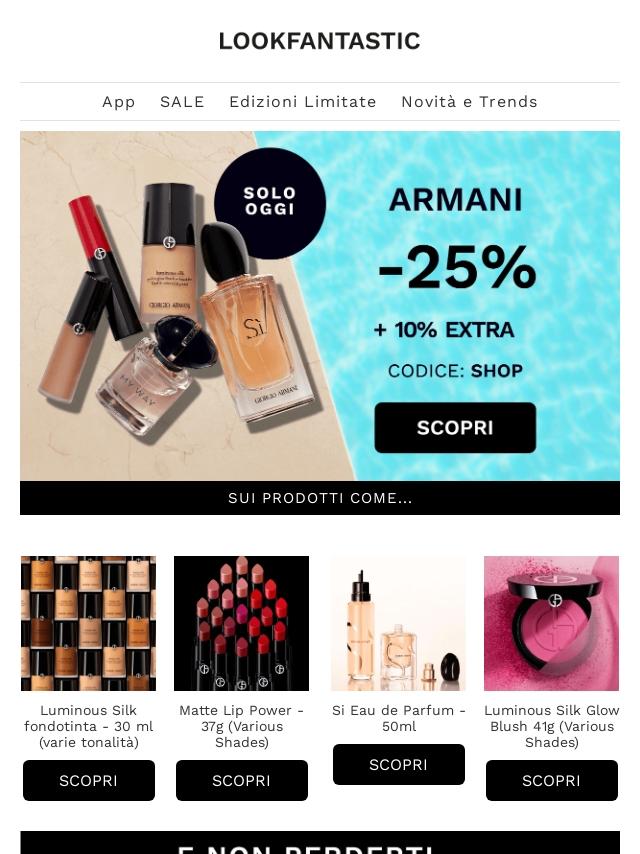The height and width of the screenshot is (854, 640).
Task: Open Edizioni Limitate
Action: [302, 102]
